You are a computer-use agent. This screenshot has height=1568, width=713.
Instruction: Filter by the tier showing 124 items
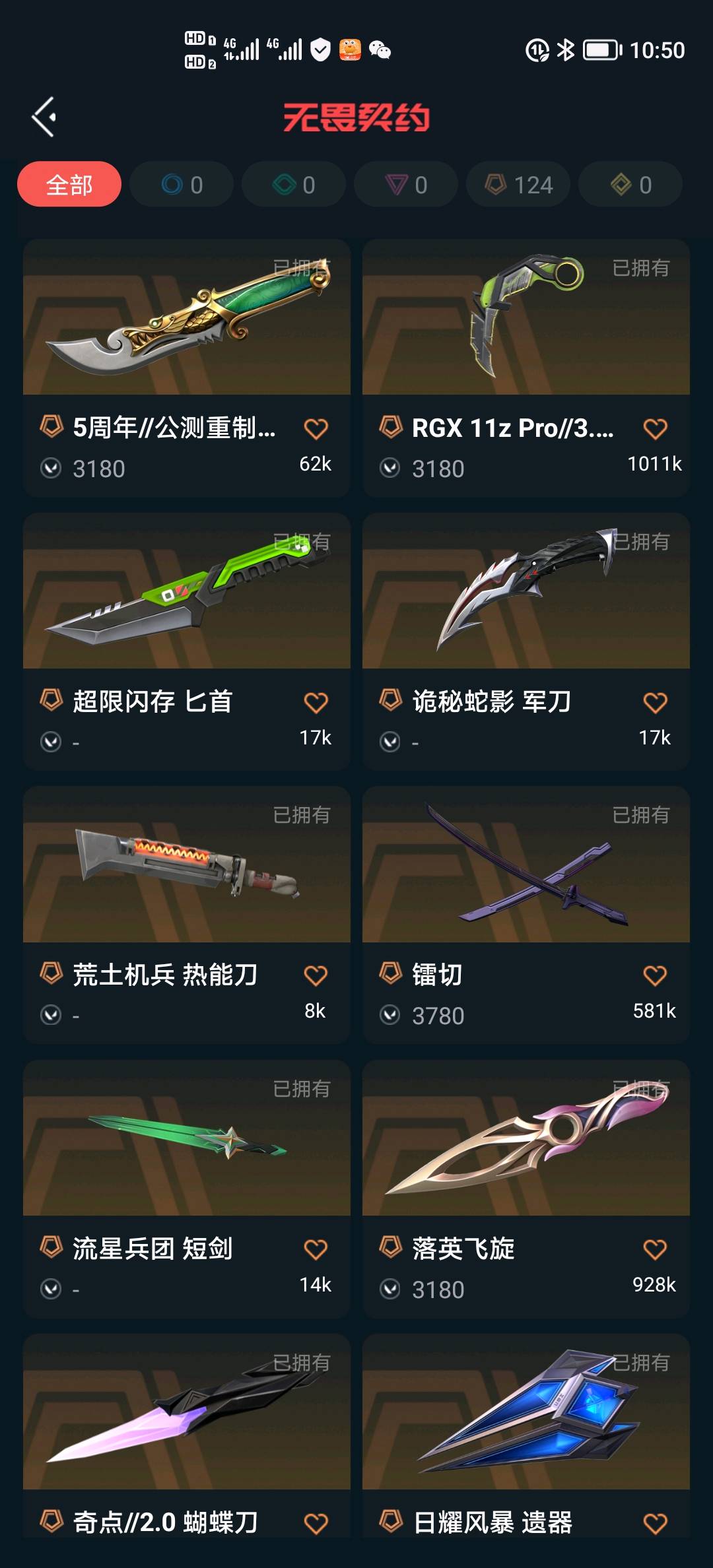click(x=518, y=184)
